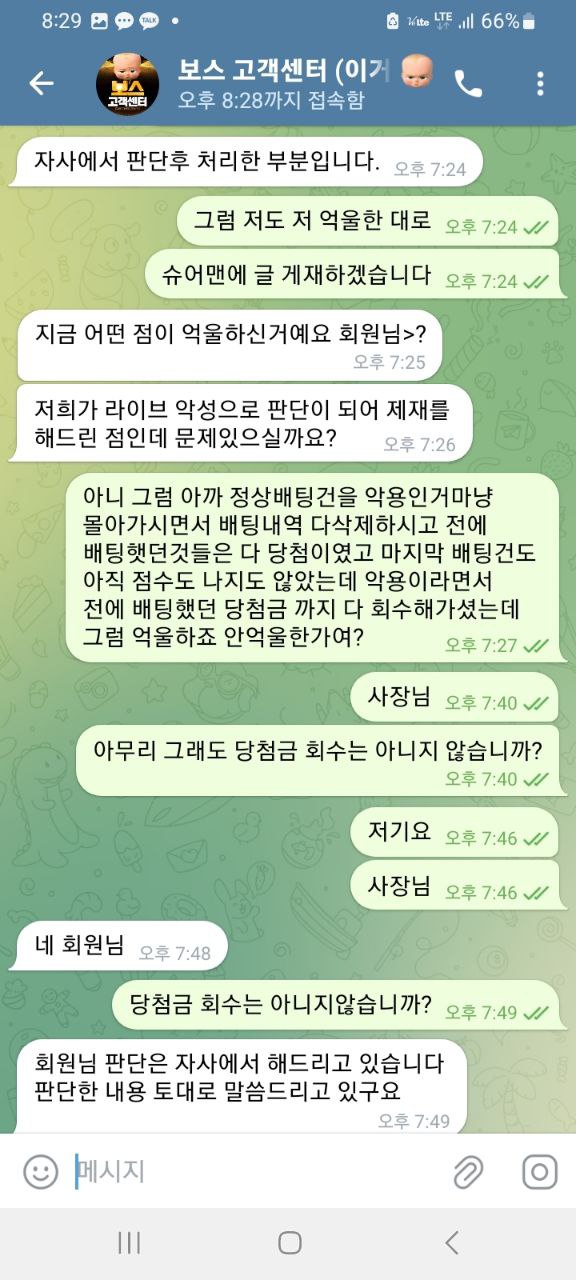Open the camera capture icon
576x1280 pixels.
(540, 1171)
